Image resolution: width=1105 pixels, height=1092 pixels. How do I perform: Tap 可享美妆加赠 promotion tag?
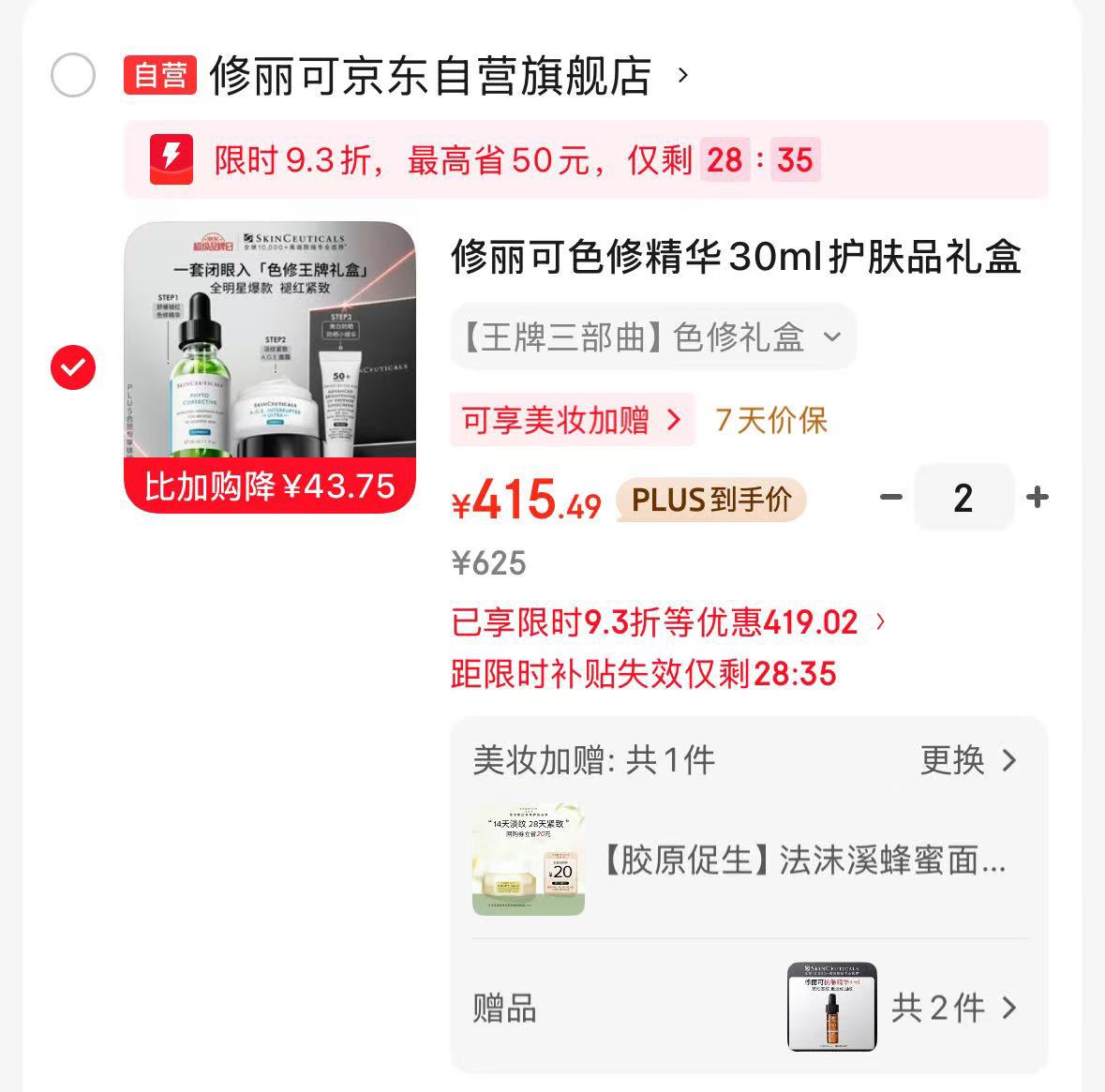572,420
